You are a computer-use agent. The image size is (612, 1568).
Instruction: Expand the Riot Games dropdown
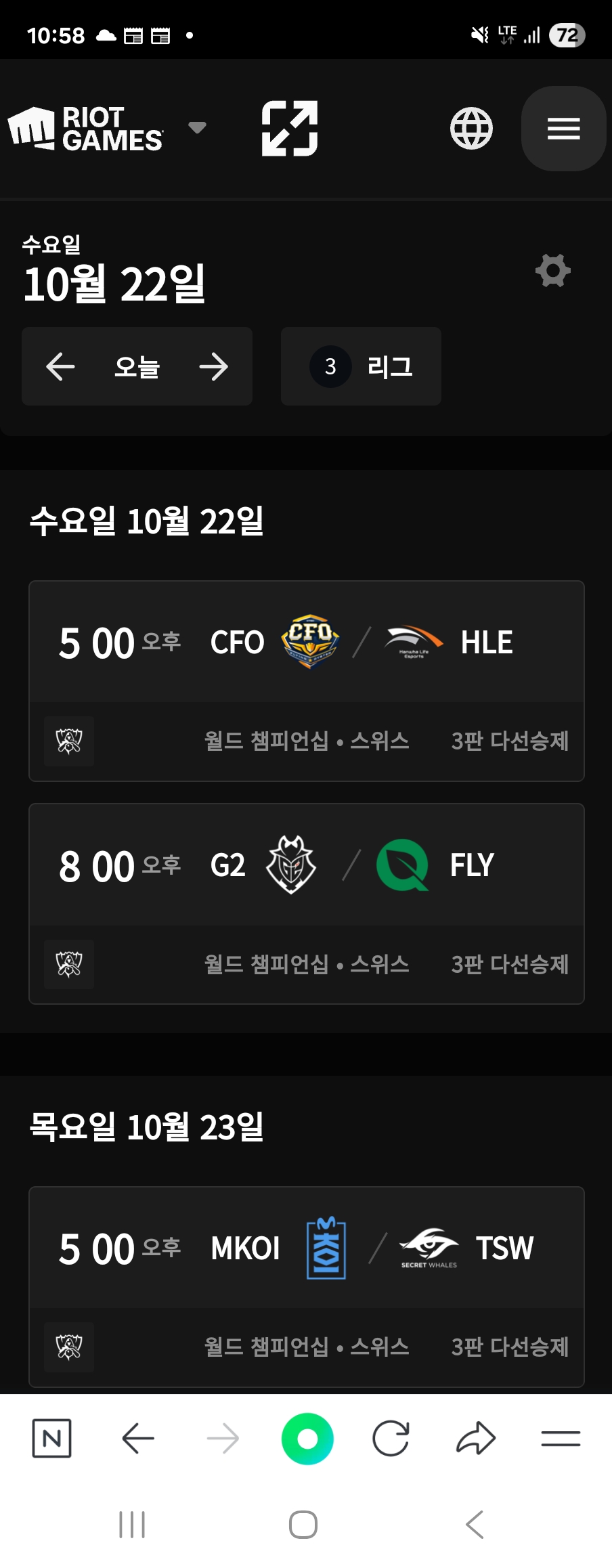tap(197, 127)
